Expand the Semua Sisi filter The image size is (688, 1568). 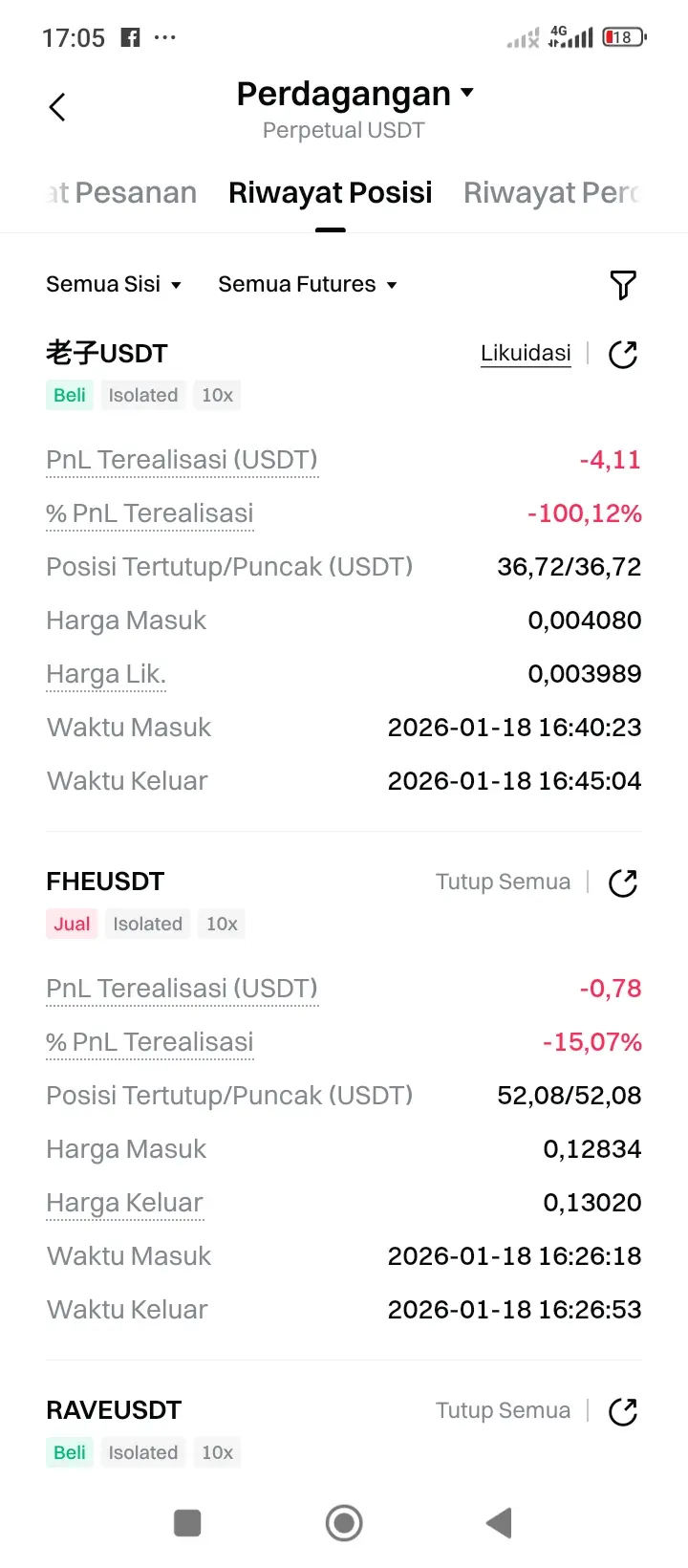[x=114, y=285]
